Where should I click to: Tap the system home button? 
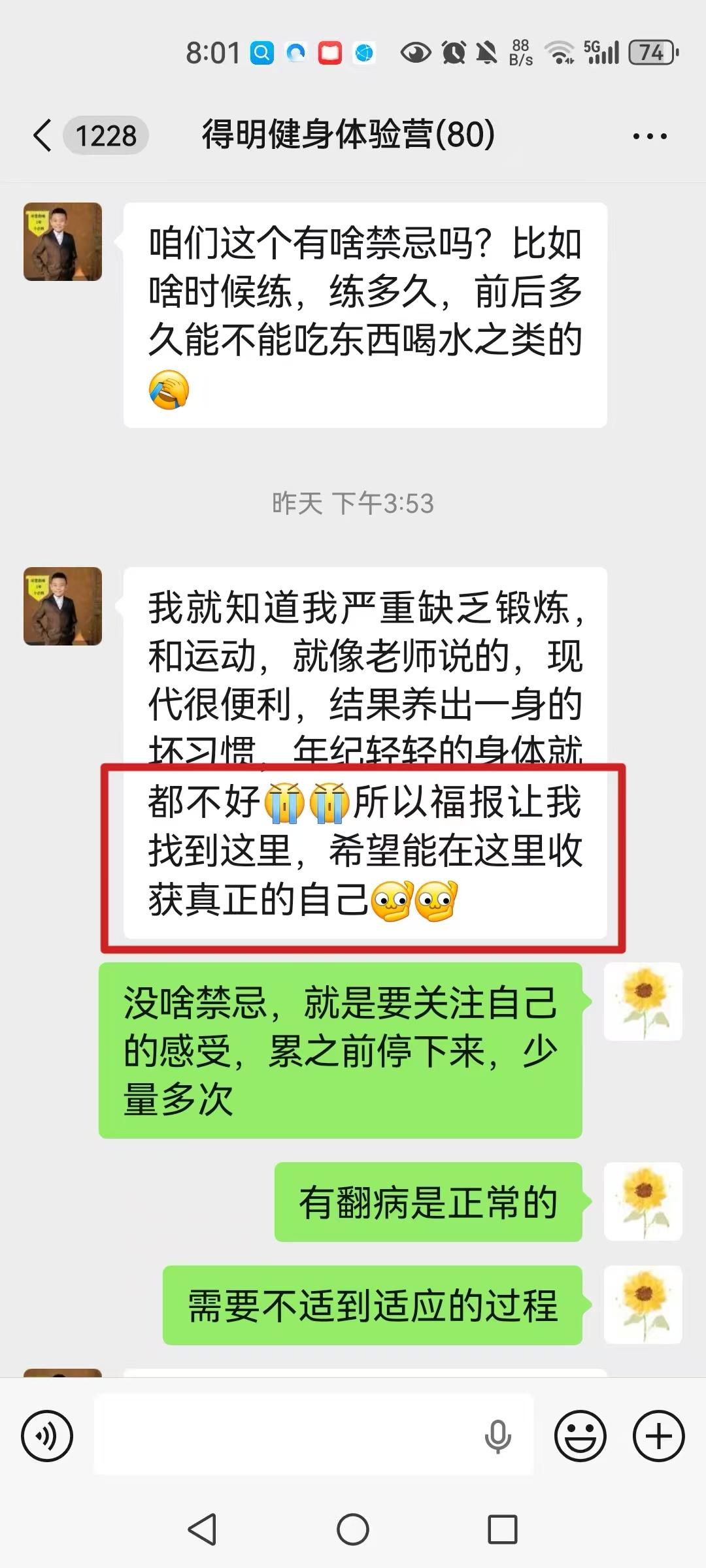click(353, 1529)
